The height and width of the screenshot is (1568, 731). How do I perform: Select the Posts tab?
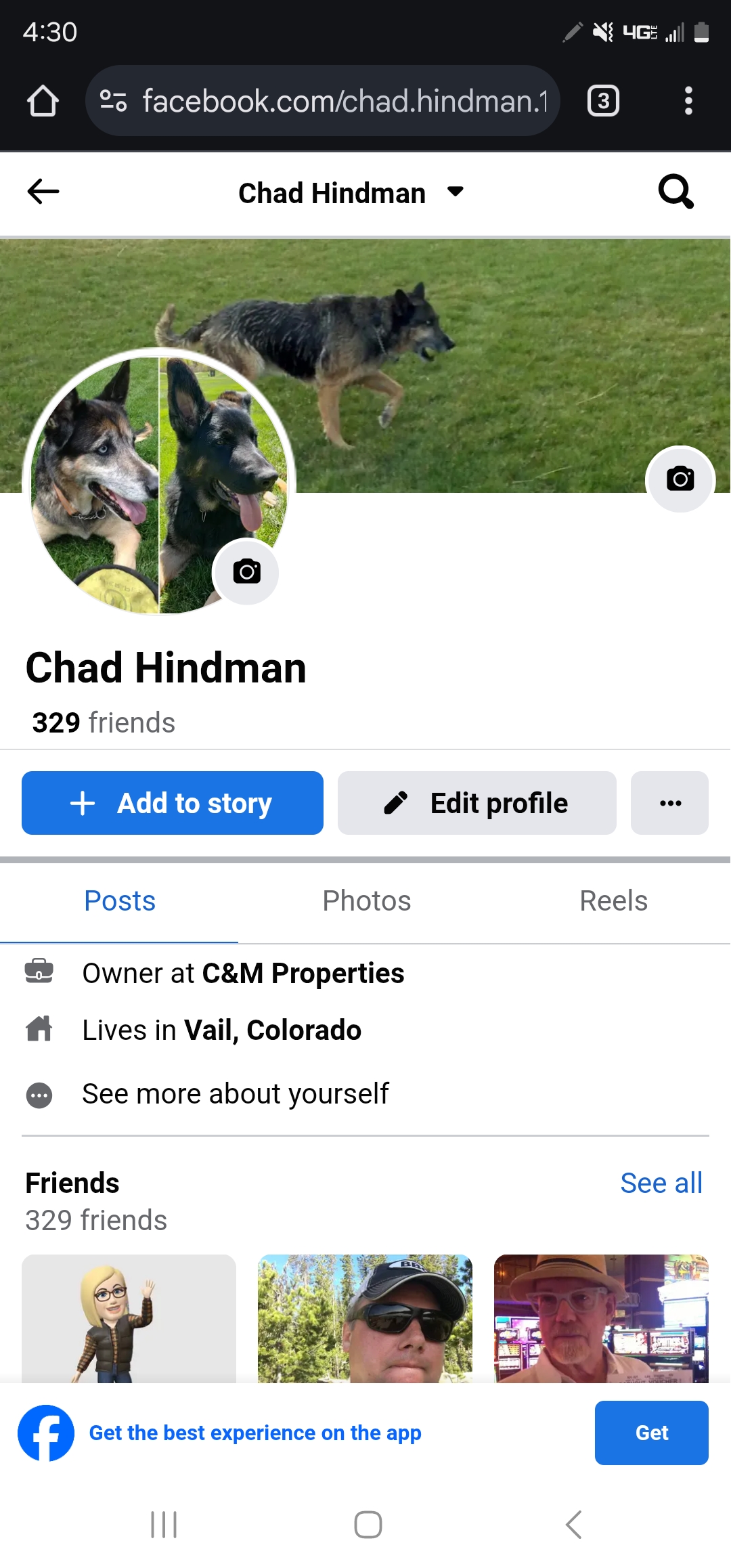coord(119,901)
